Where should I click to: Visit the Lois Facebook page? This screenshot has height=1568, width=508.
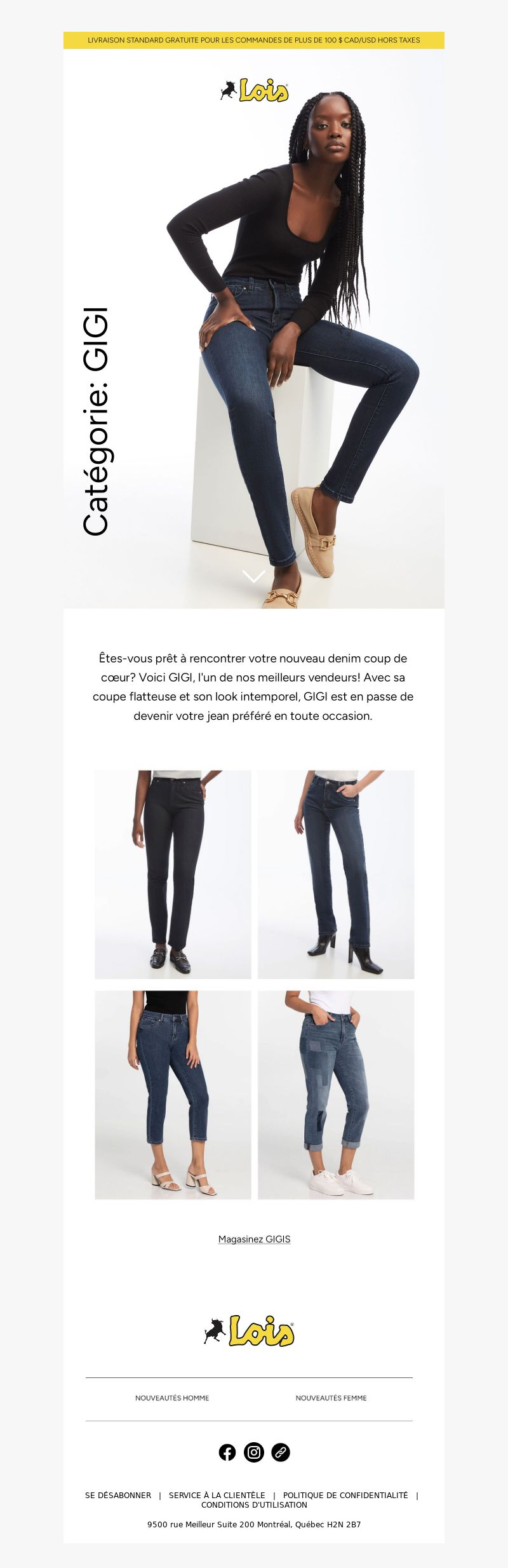tap(227, 1452)
